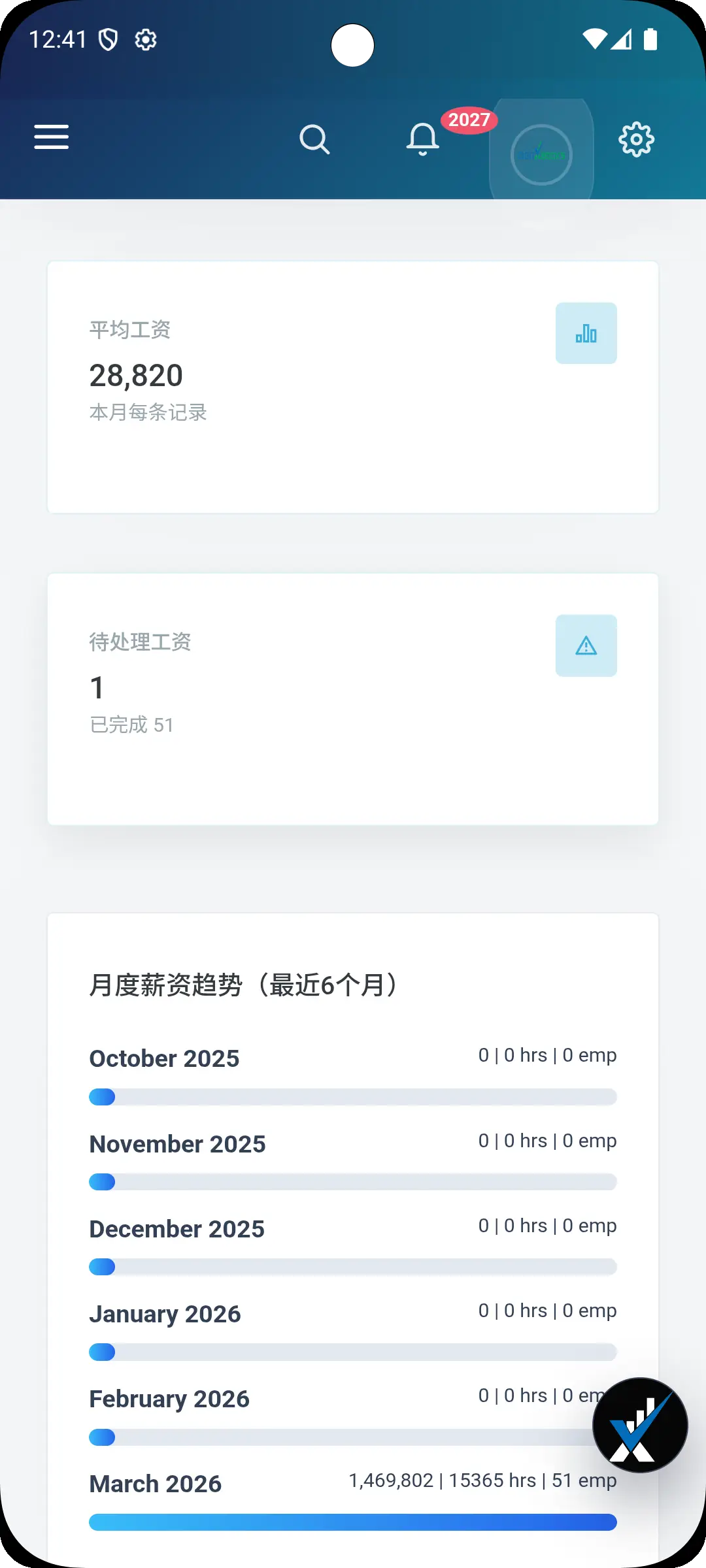The width and height of the screenshot is (706, 1568).
Task: Open the notifications bell
Action: (x=422, y=140)
